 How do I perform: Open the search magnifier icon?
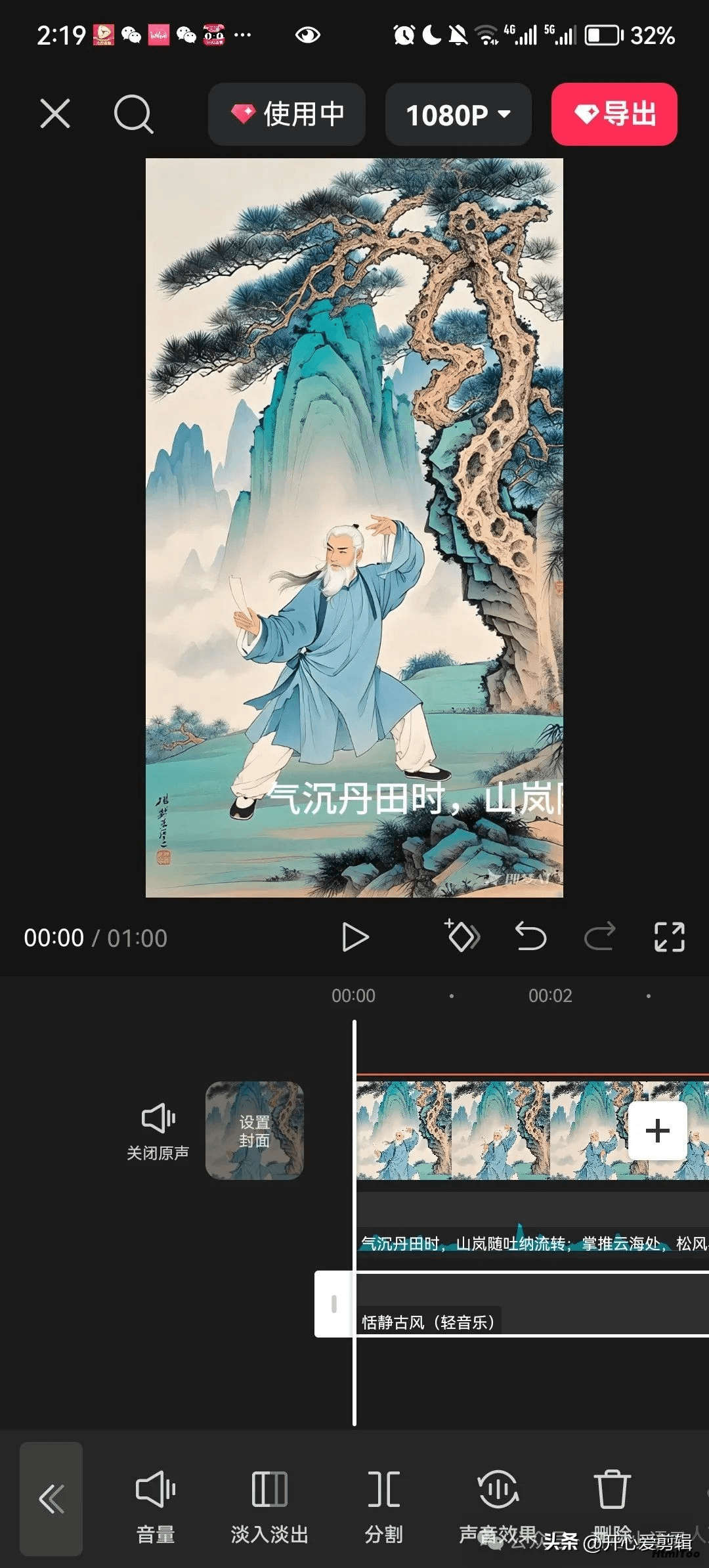tap(133, 114)
